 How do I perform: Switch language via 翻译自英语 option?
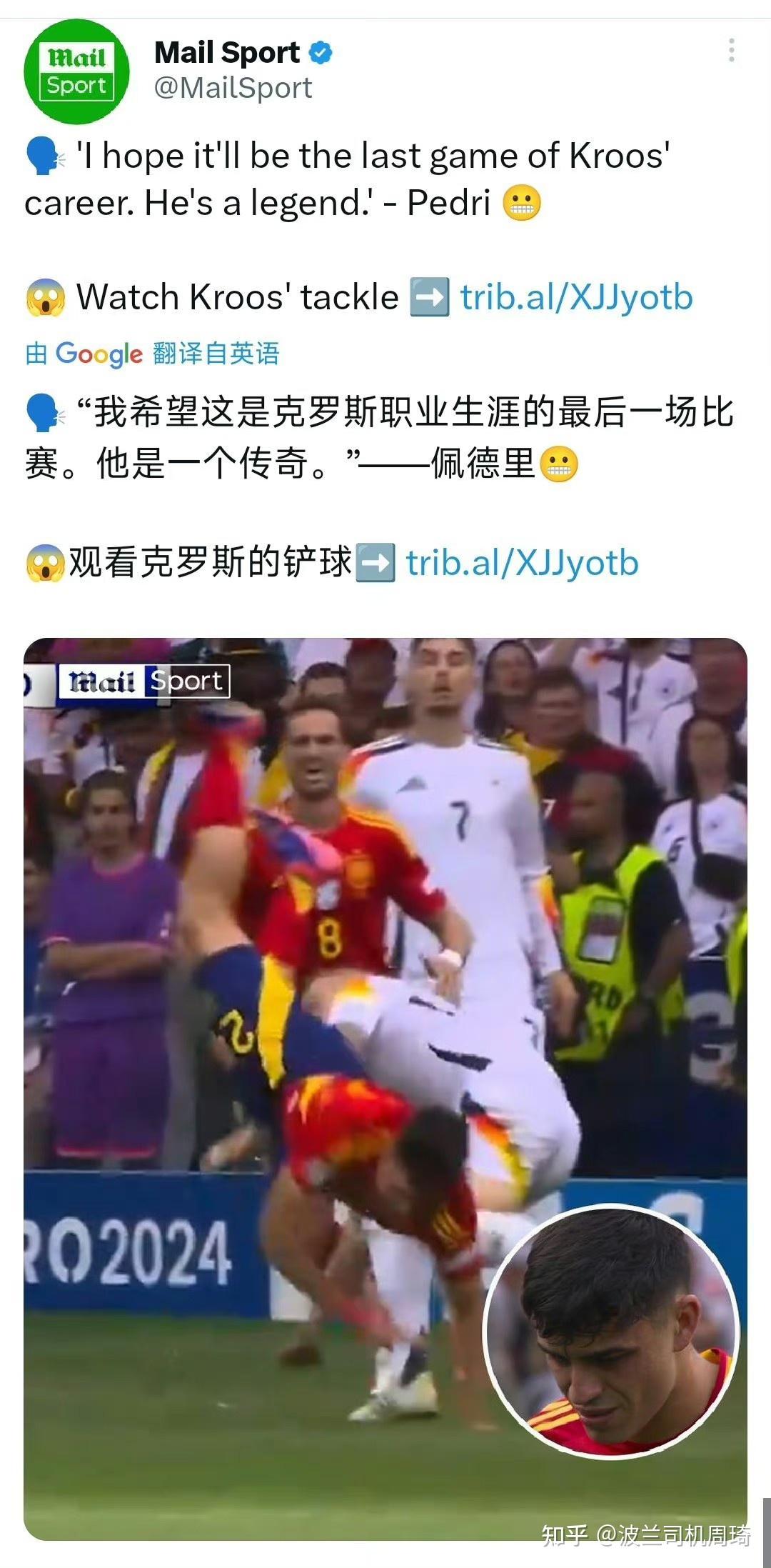pos(214,351)
